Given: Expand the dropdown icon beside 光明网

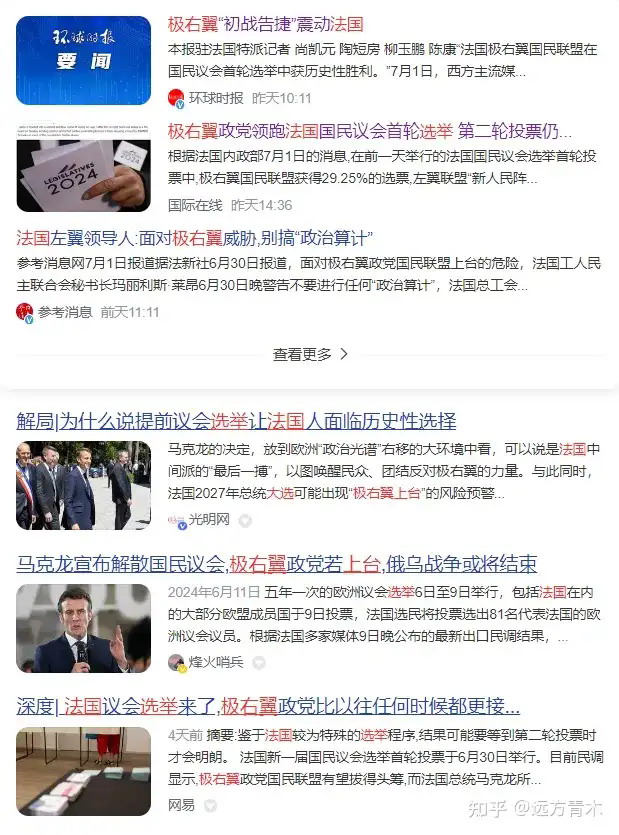Looking at the screenshot, I should click(x=244, y=521).
